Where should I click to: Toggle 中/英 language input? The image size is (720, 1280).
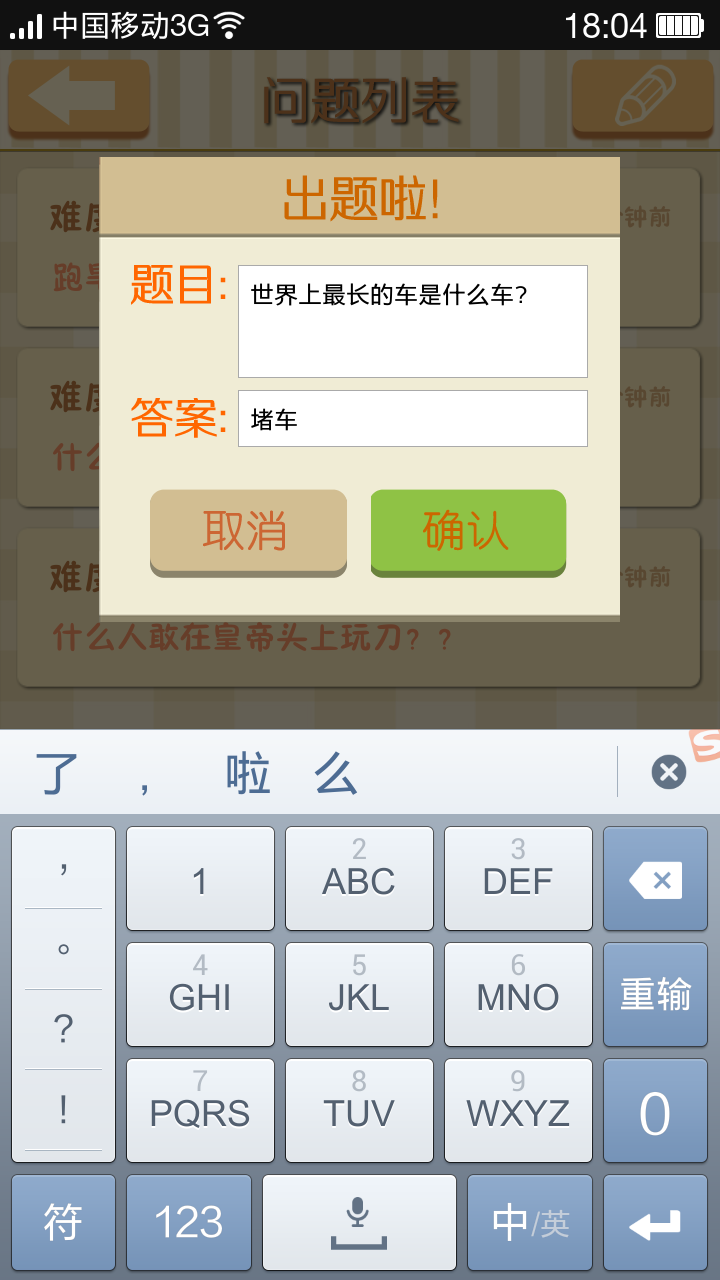(x=529, y=1222)
